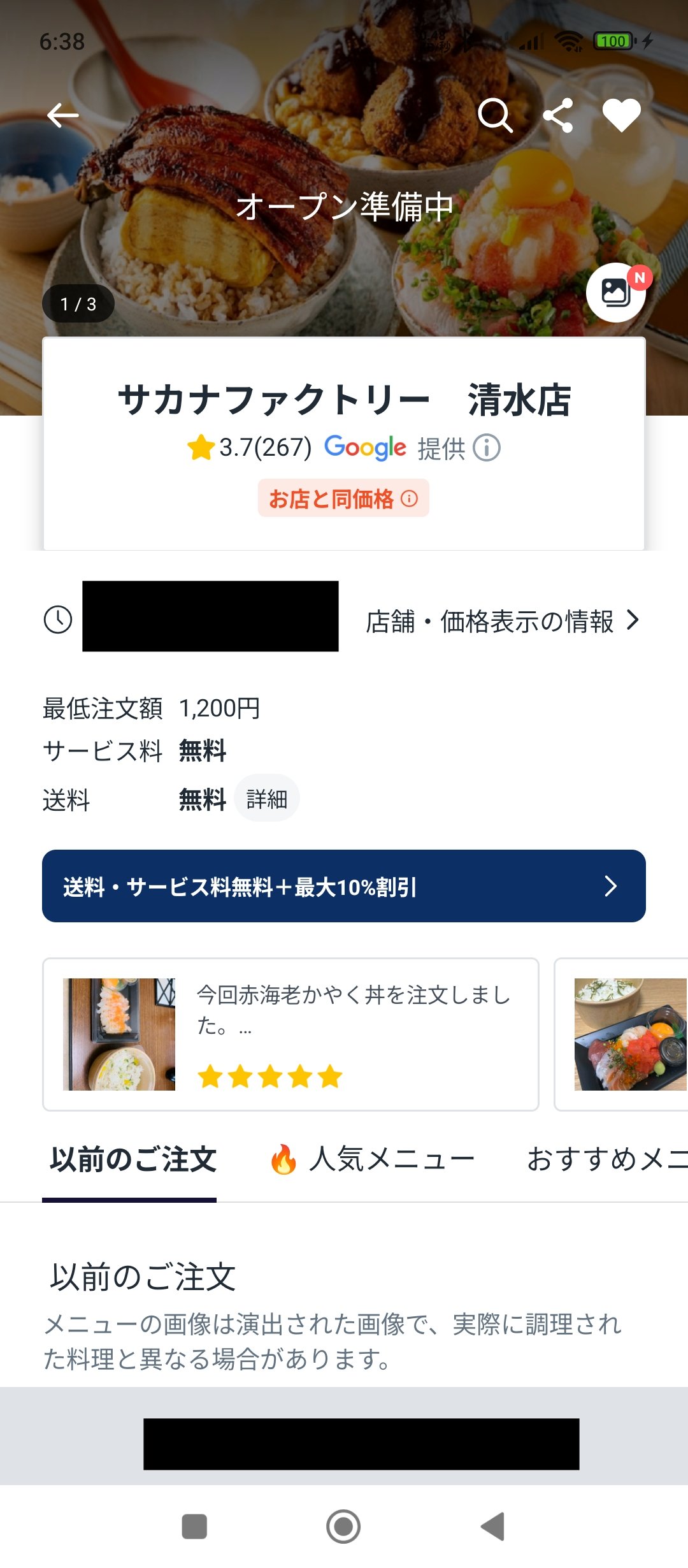688x1568 pixels.
Task: Toggle the favorite heart icon
Action: [x=621, y=115]
